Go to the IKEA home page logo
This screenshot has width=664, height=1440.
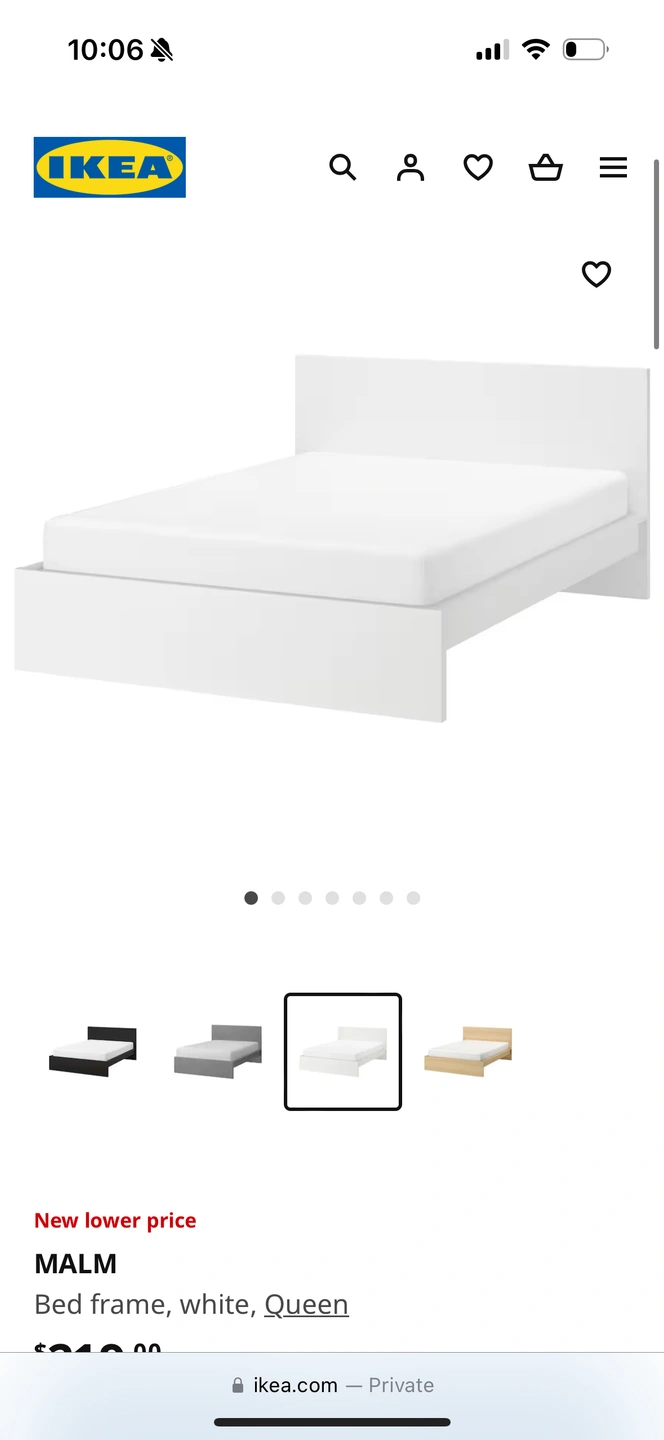[x=110, y=167]
